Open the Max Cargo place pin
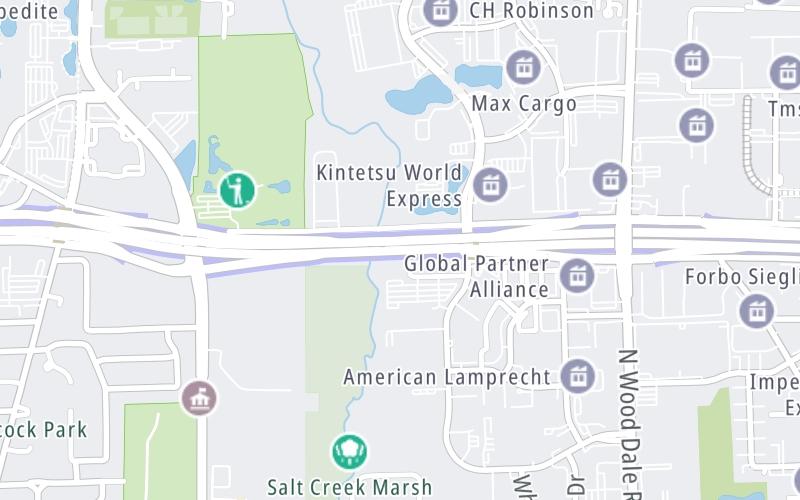Viewport: 800px width, 500px height. click(523, 68)
